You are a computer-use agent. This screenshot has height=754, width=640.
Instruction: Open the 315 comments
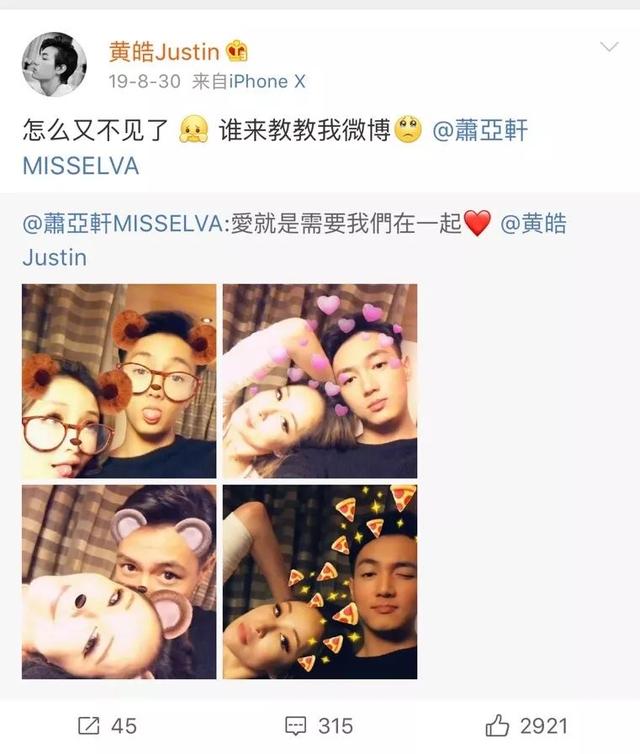pos(318,725)
